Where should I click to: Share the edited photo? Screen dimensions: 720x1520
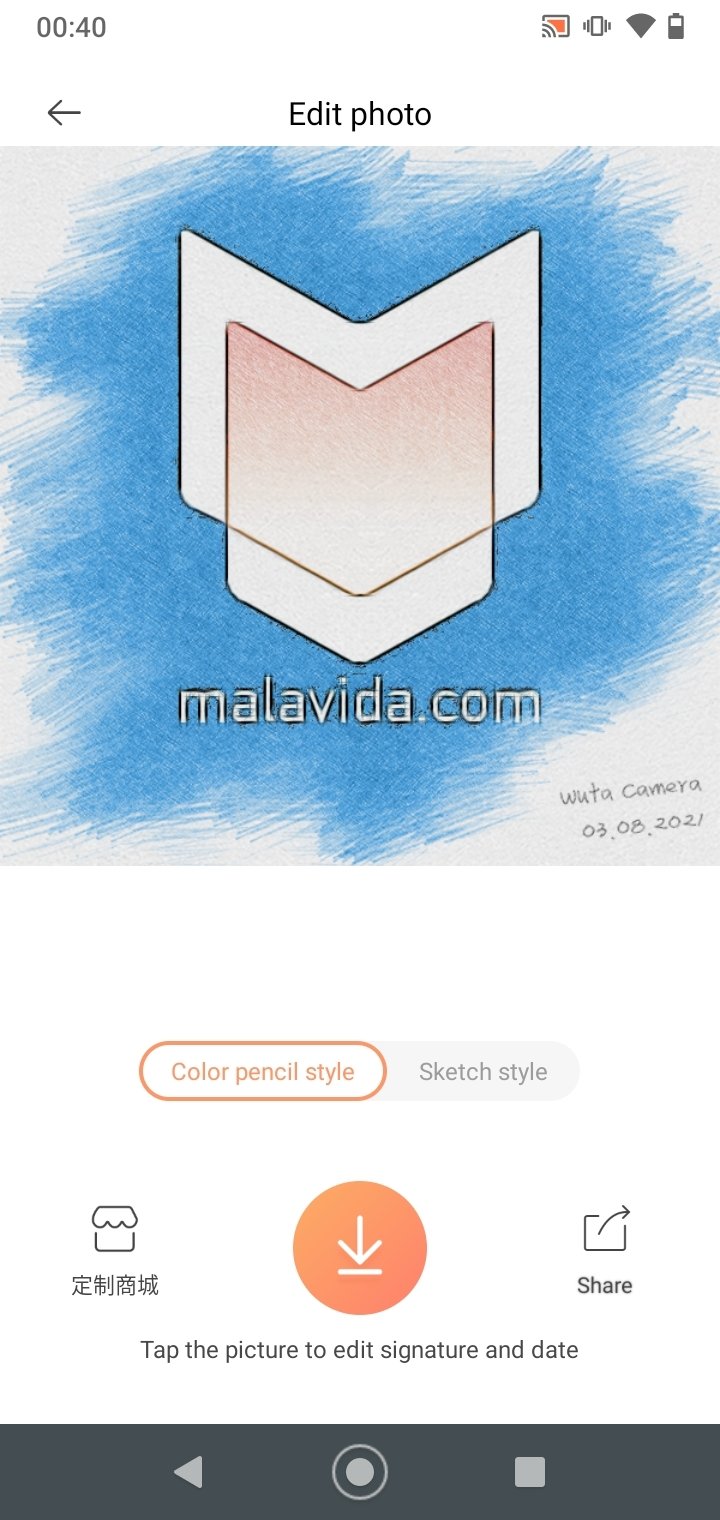click(x=605, y=1250)
